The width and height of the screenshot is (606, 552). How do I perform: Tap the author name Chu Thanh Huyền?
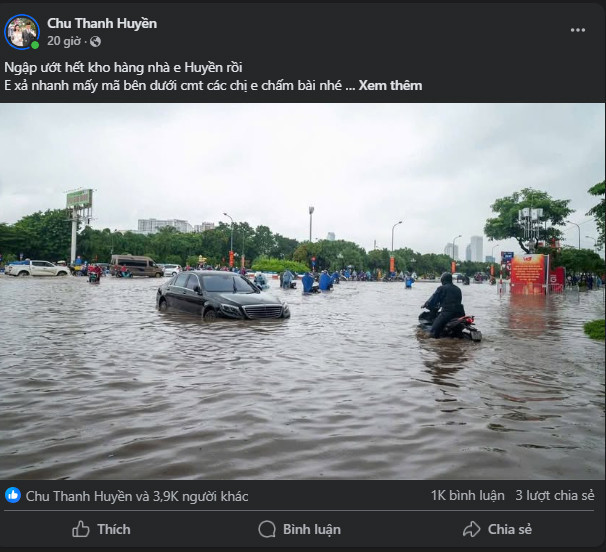point(102,23)
